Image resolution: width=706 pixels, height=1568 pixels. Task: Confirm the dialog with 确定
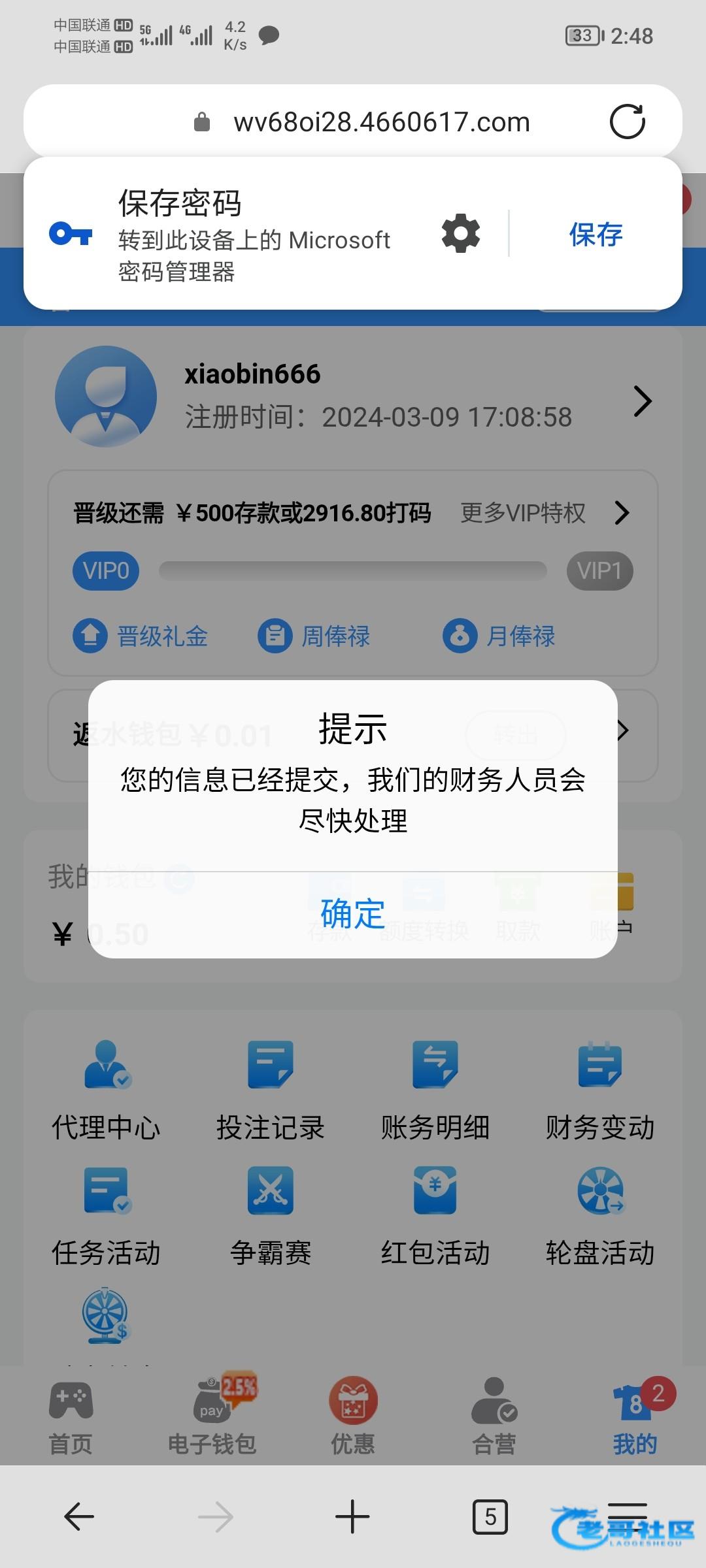352,913
